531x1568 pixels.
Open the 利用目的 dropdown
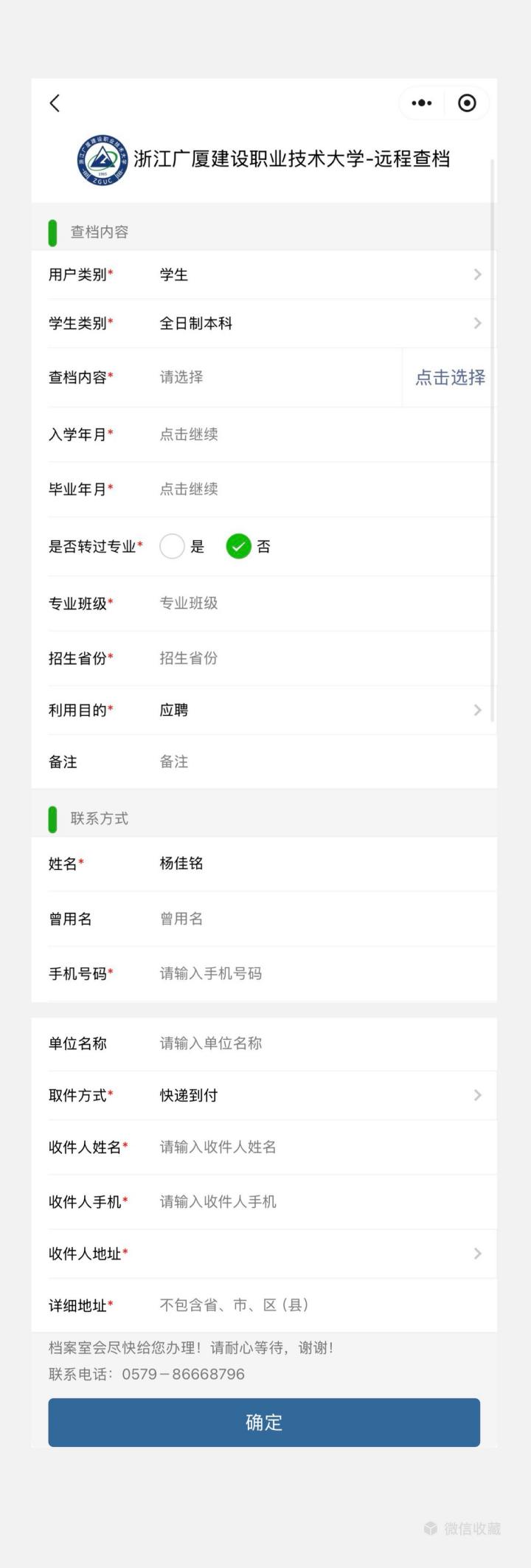[317, 710]
